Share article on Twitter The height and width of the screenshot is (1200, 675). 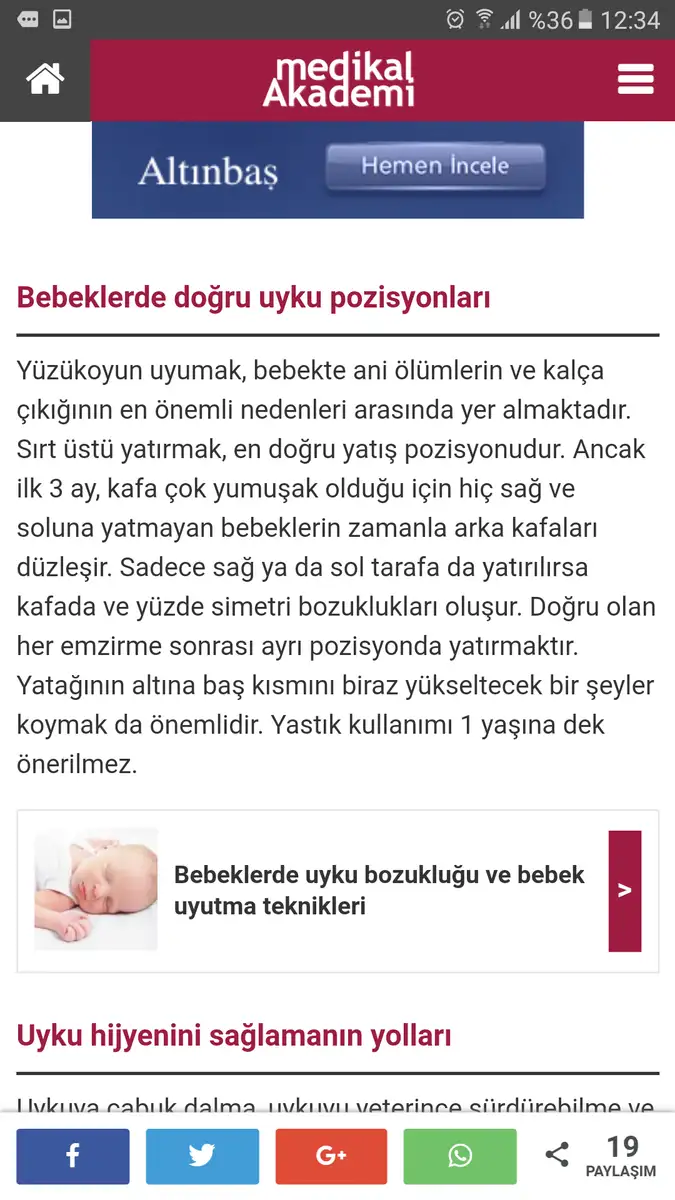[x=202, y=1156]
